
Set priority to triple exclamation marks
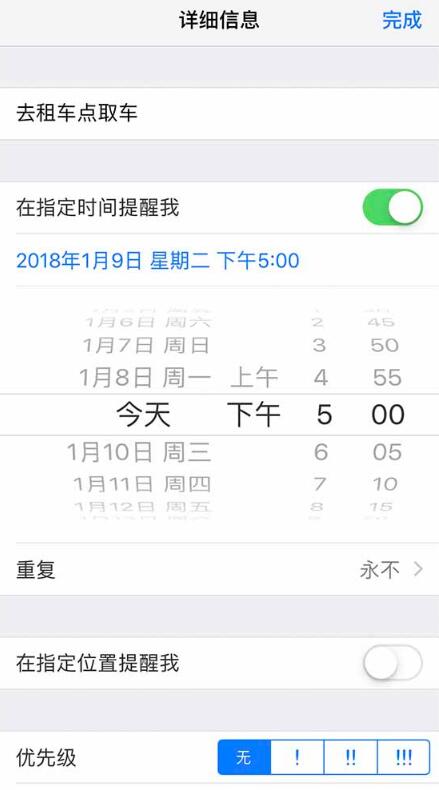[x=404, y=757]
